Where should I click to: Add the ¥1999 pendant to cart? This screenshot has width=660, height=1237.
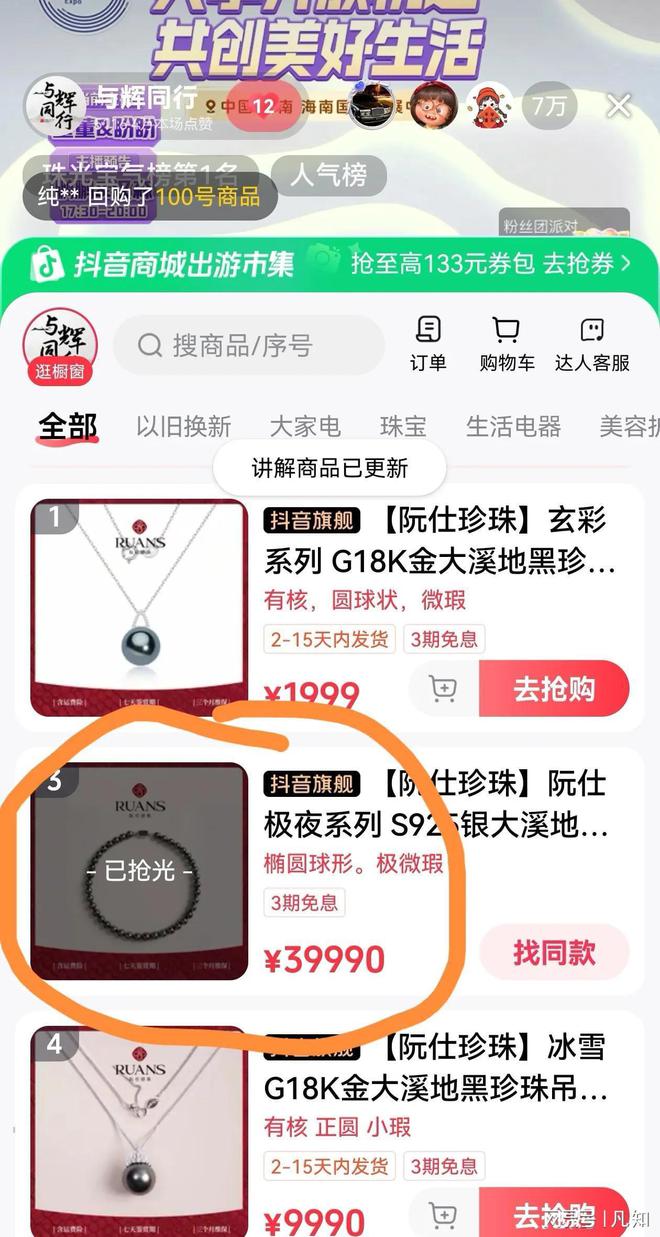pos(443,689)
